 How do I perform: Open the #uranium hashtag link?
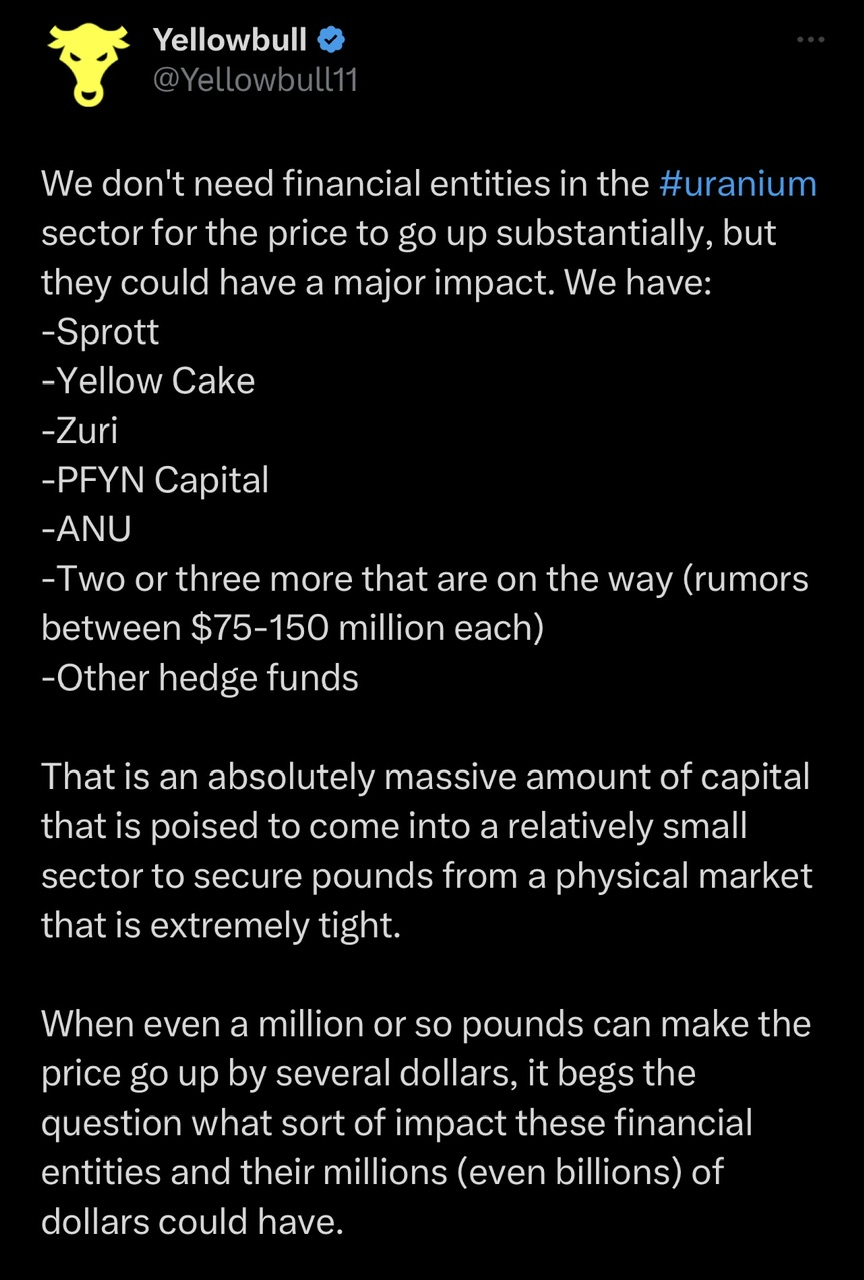(x=738, y=184)
